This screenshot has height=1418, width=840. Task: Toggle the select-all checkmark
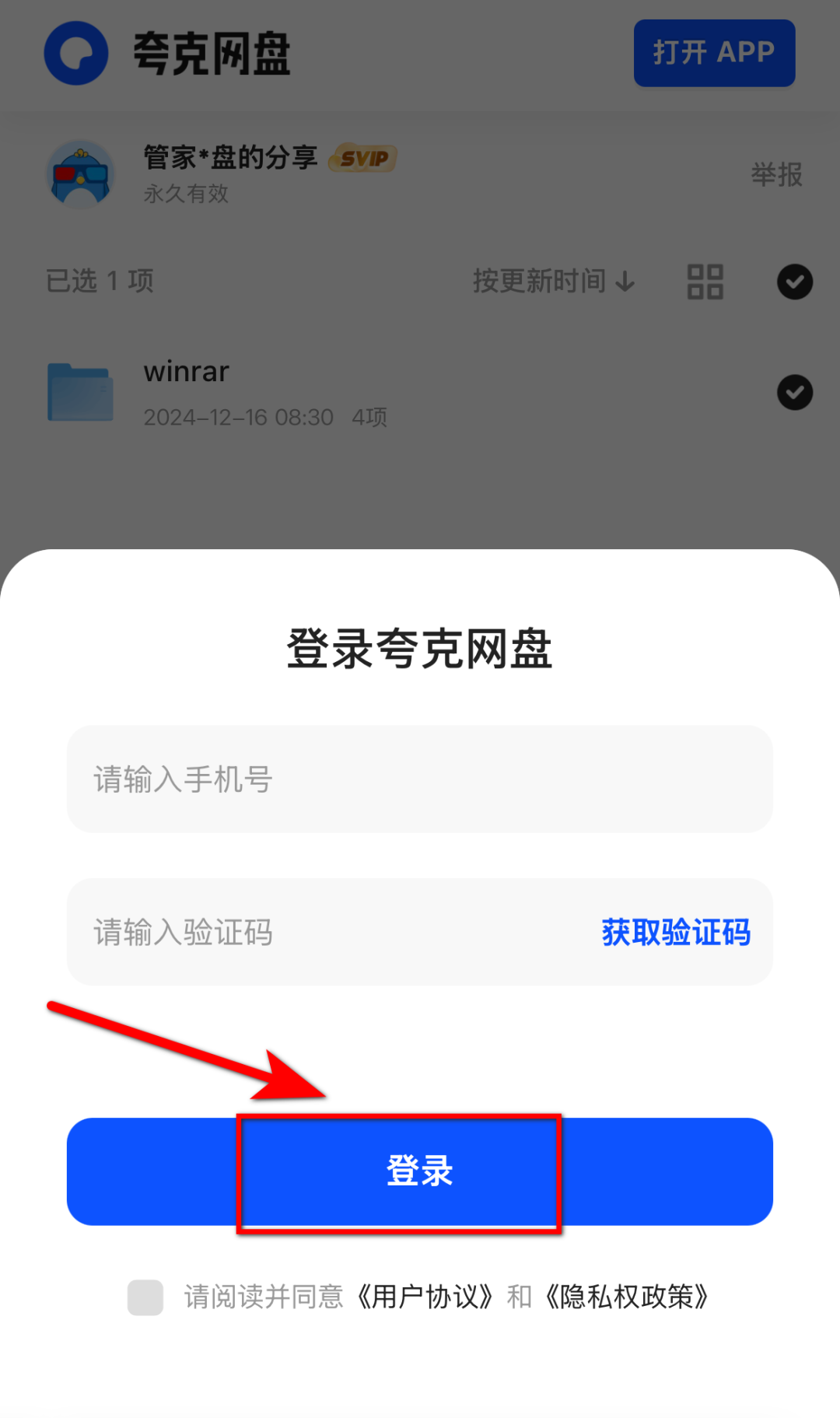(x=794, y=282)
